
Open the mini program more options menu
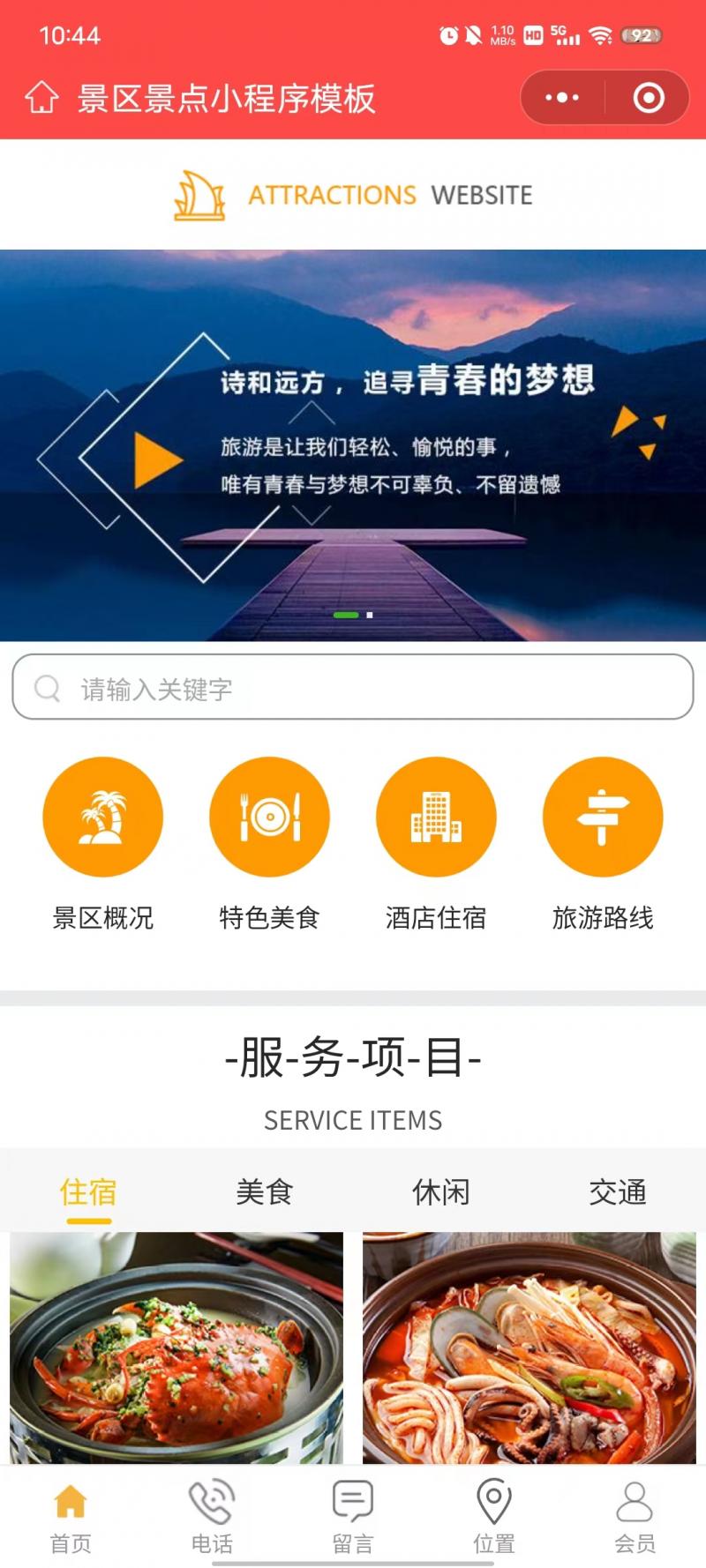coord(562,98)
